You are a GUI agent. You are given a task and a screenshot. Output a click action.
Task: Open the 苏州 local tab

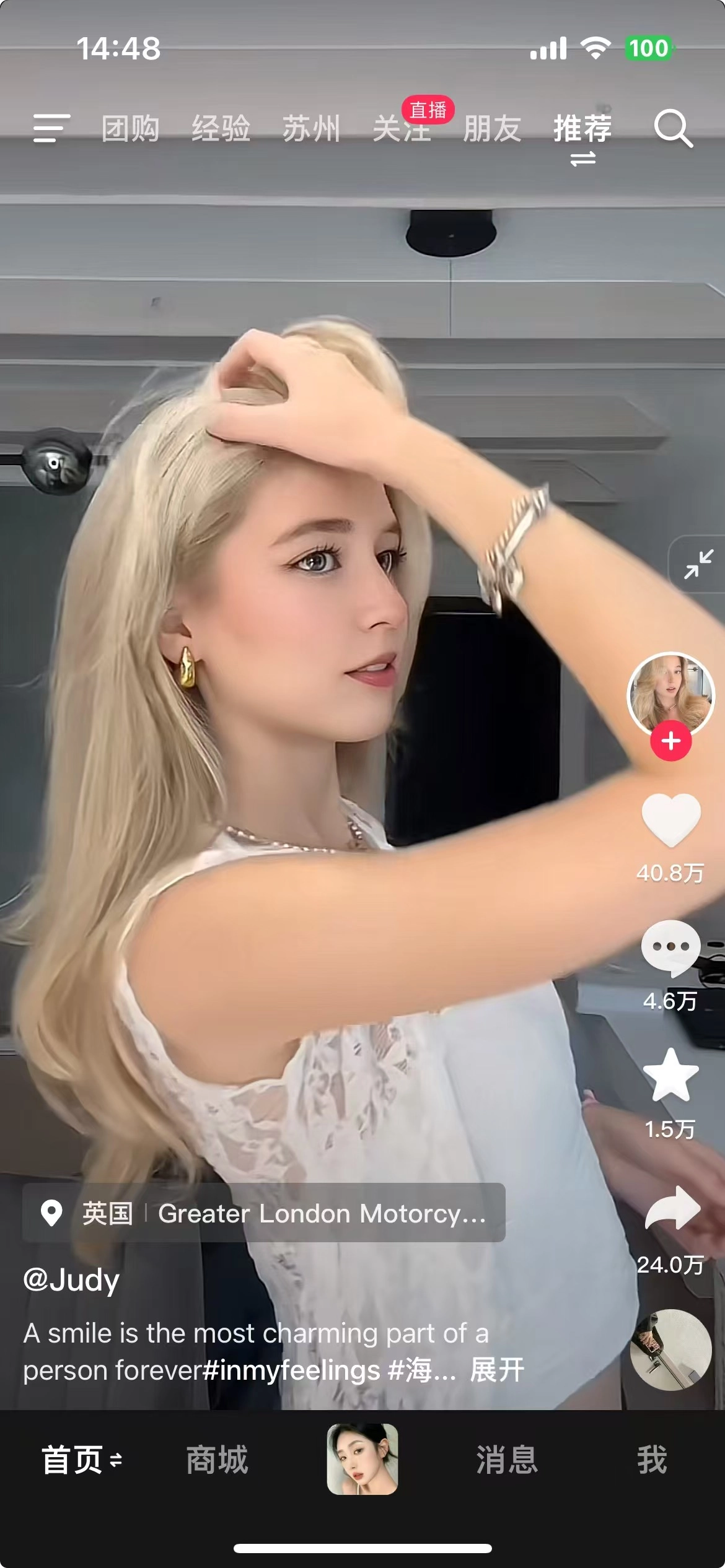point(311,129)
